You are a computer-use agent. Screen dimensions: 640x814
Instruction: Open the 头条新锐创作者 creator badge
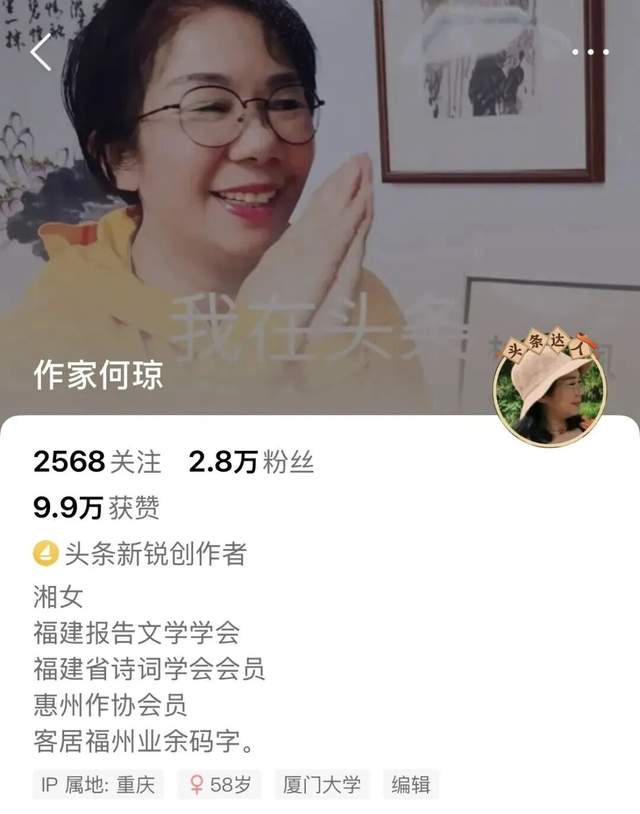pos(140,553)
